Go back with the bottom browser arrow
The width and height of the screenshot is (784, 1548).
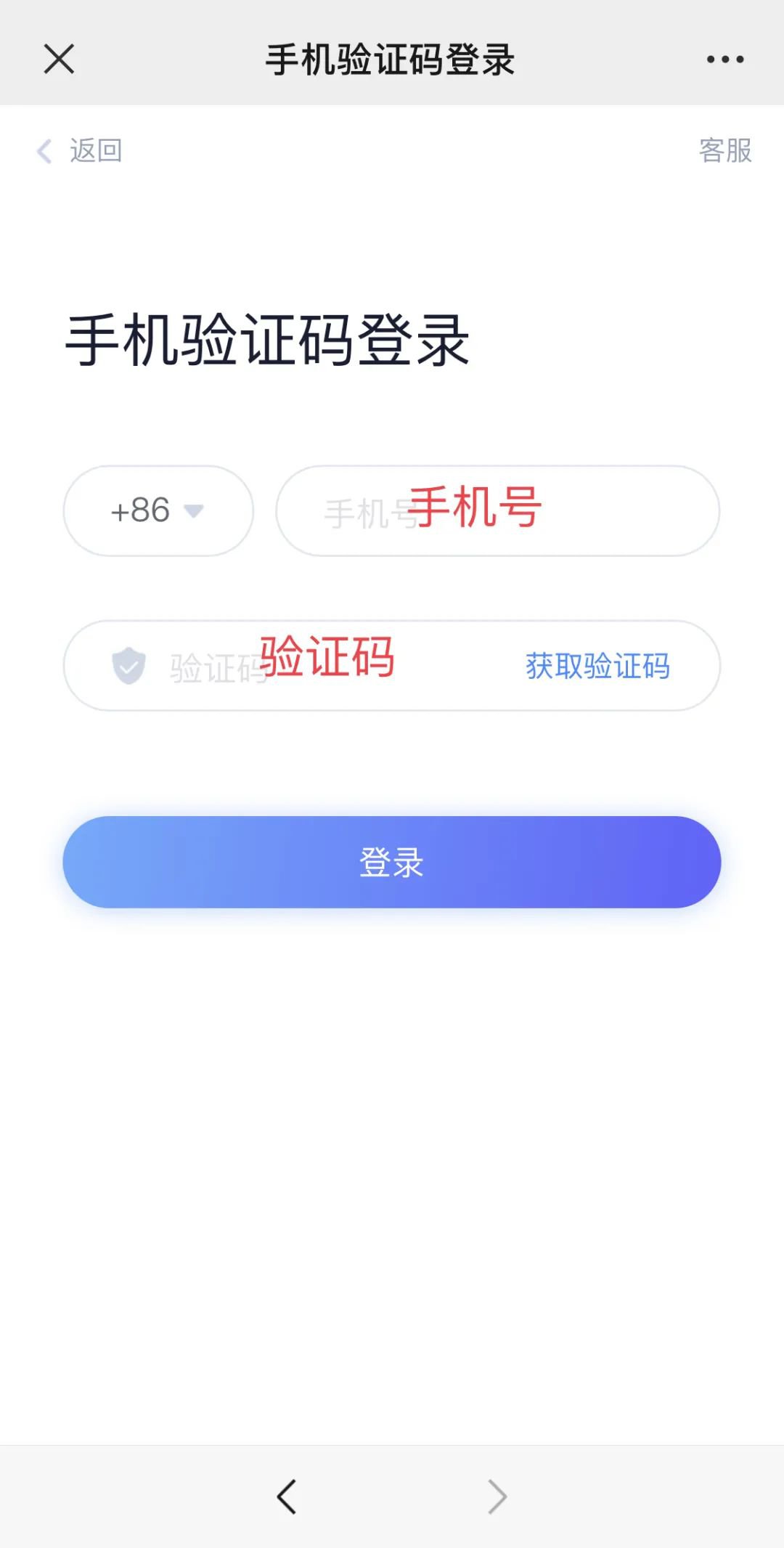pos(287,1496)
